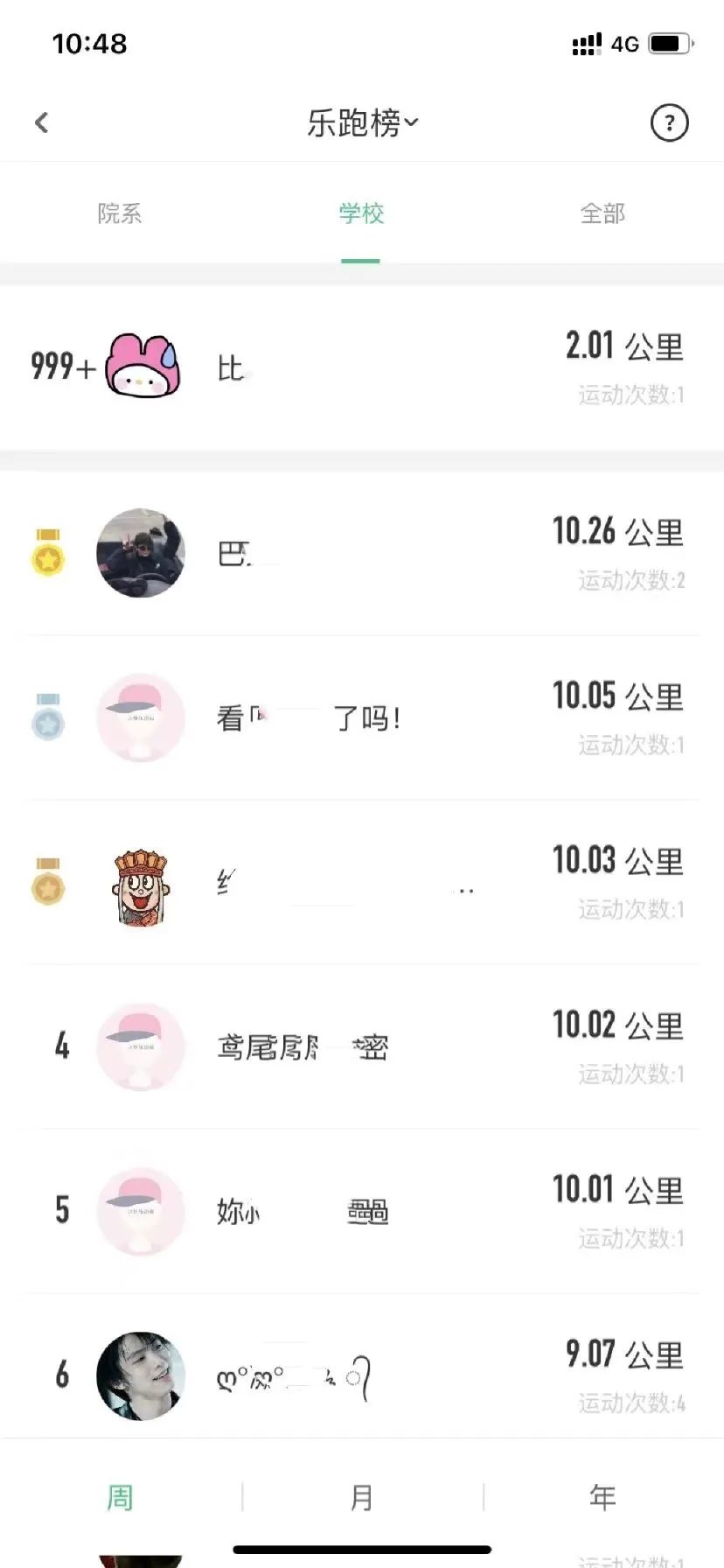This screenshot has width=724, height=1568.
Task: Select the weekly 周 ranking
Action: pyautogui.click(x=120, y=1497)
